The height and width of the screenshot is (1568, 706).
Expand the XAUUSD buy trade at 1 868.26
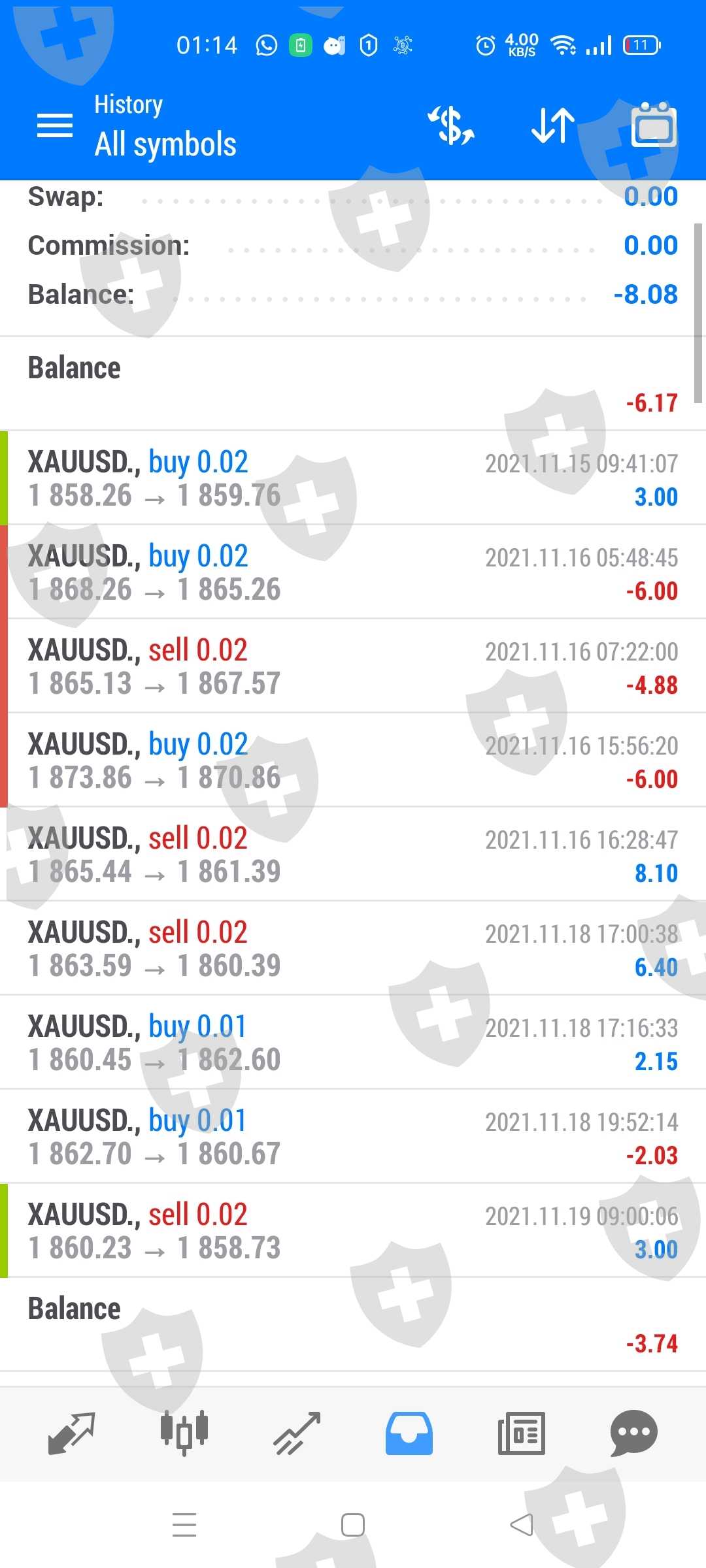tap(353, 572)
